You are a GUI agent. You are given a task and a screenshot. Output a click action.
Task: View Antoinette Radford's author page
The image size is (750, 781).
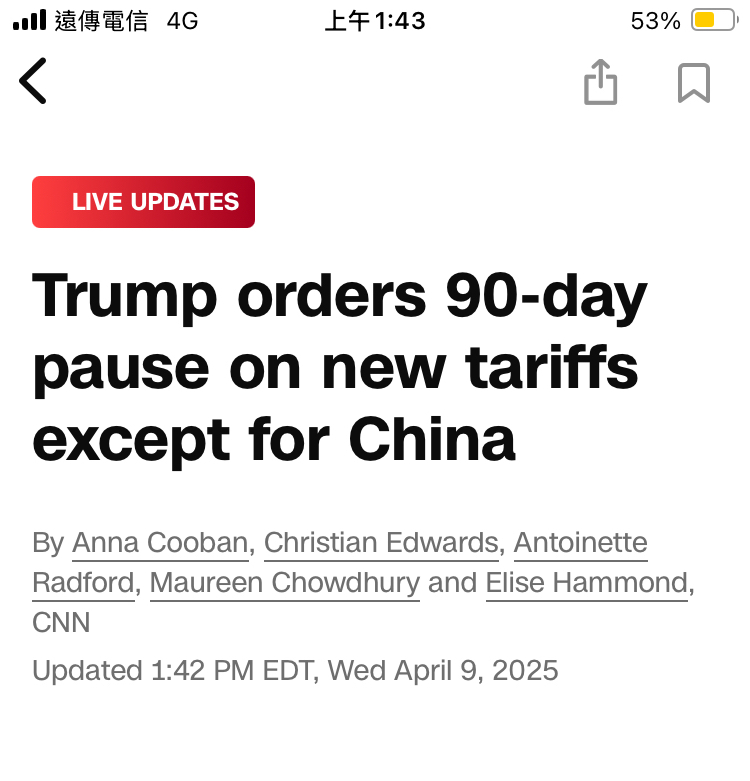click(x=581, y=542)
